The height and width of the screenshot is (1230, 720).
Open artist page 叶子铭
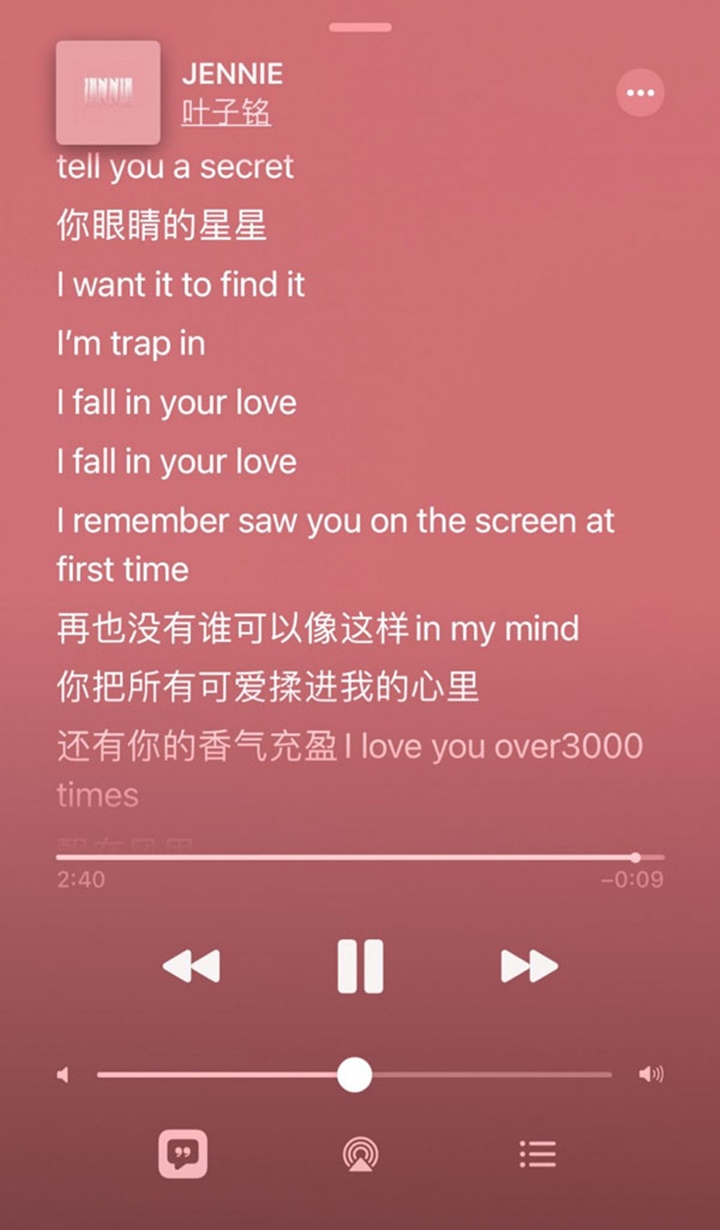(226, 113)
